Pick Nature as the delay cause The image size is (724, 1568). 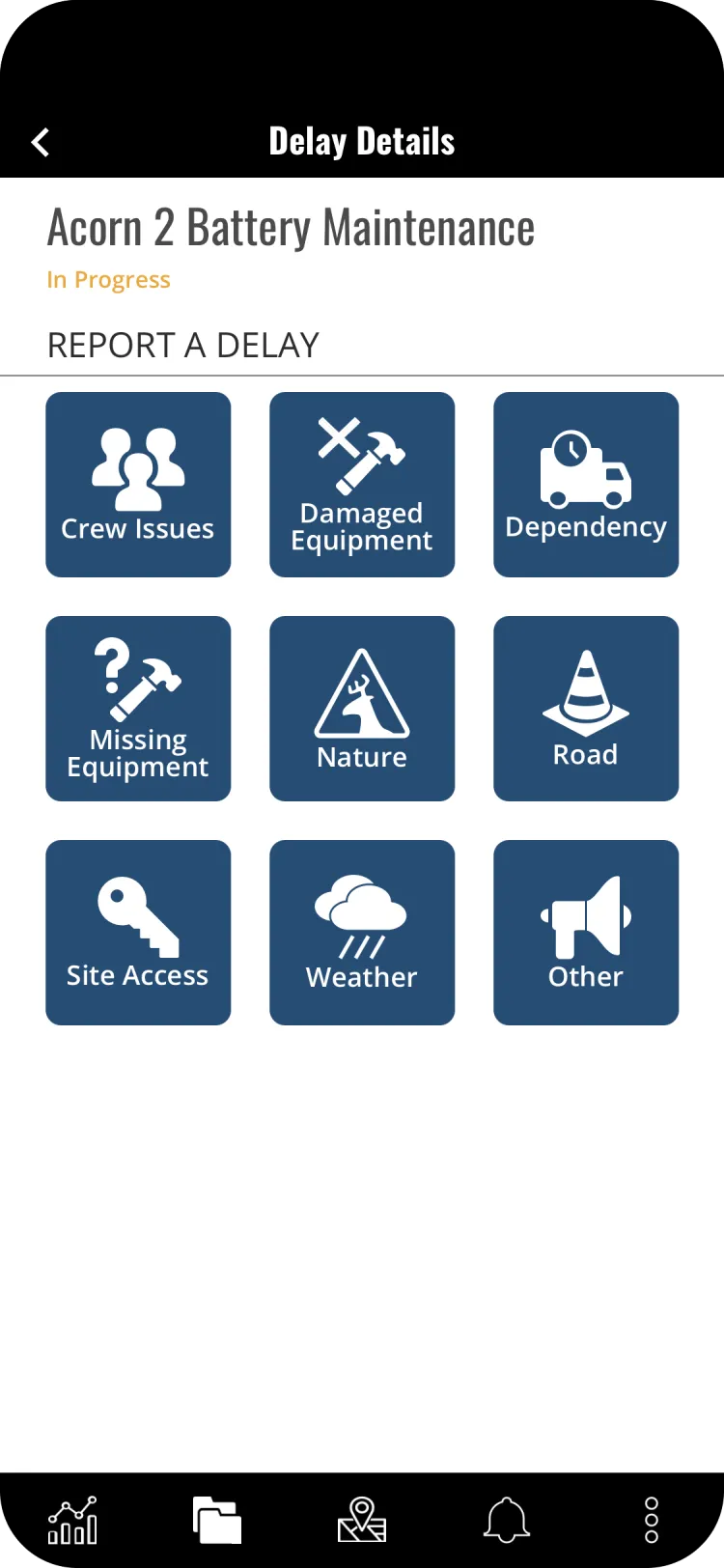coord(362,709)
